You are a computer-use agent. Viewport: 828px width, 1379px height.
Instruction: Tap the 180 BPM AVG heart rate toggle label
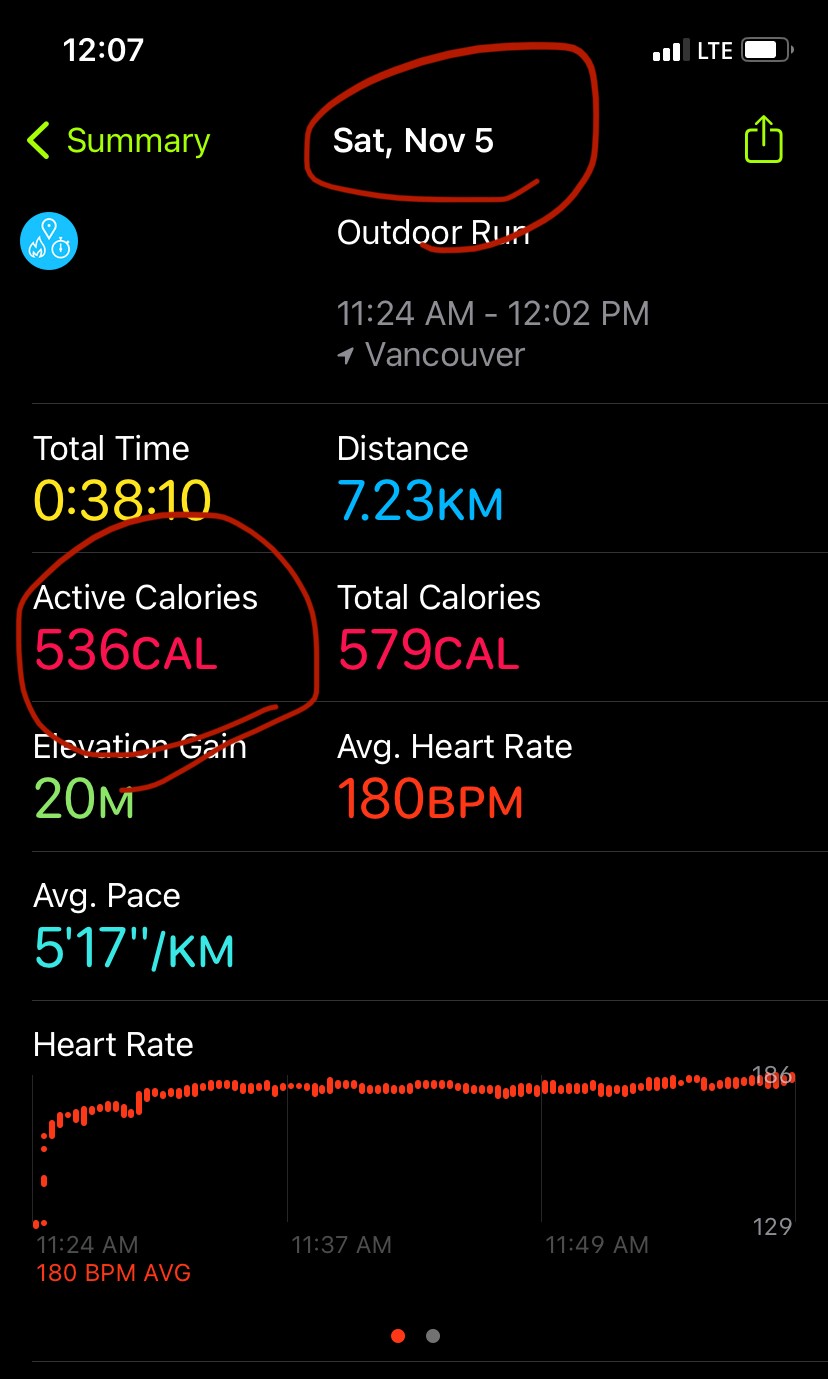(x=113, y=1272)
